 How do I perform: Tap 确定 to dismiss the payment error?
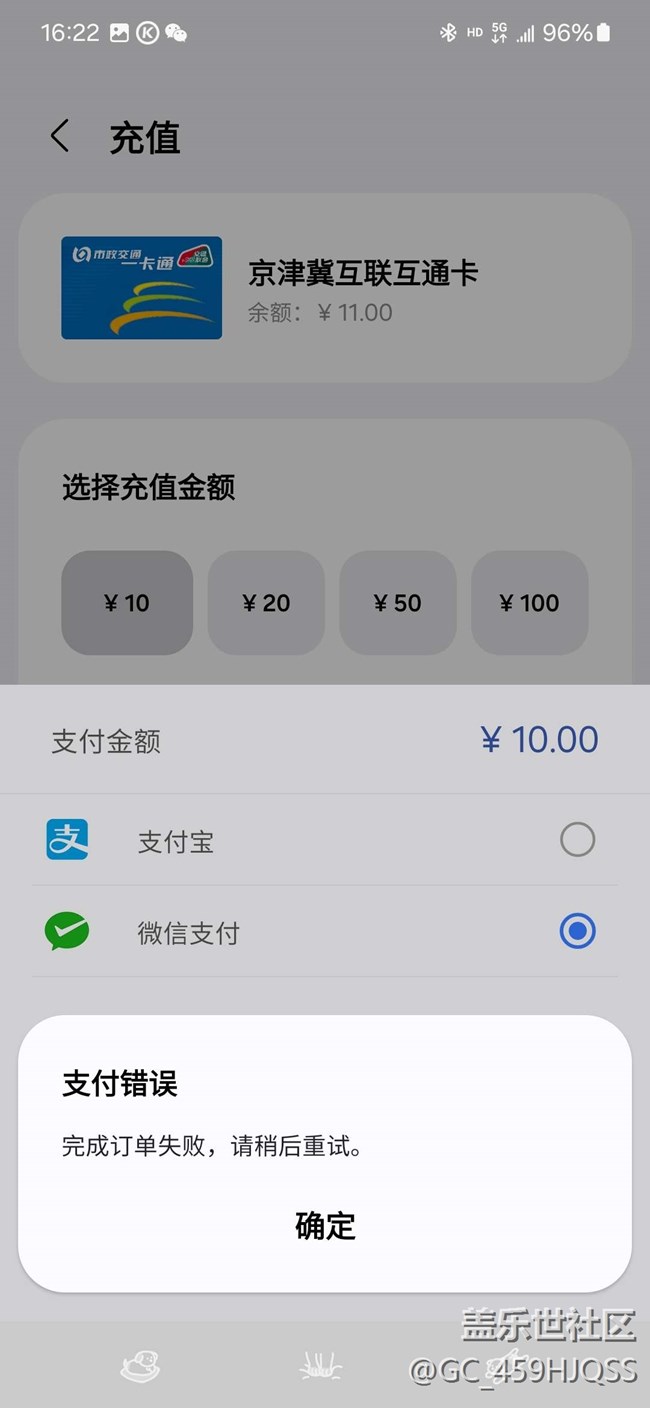[x=325, y=1226]
